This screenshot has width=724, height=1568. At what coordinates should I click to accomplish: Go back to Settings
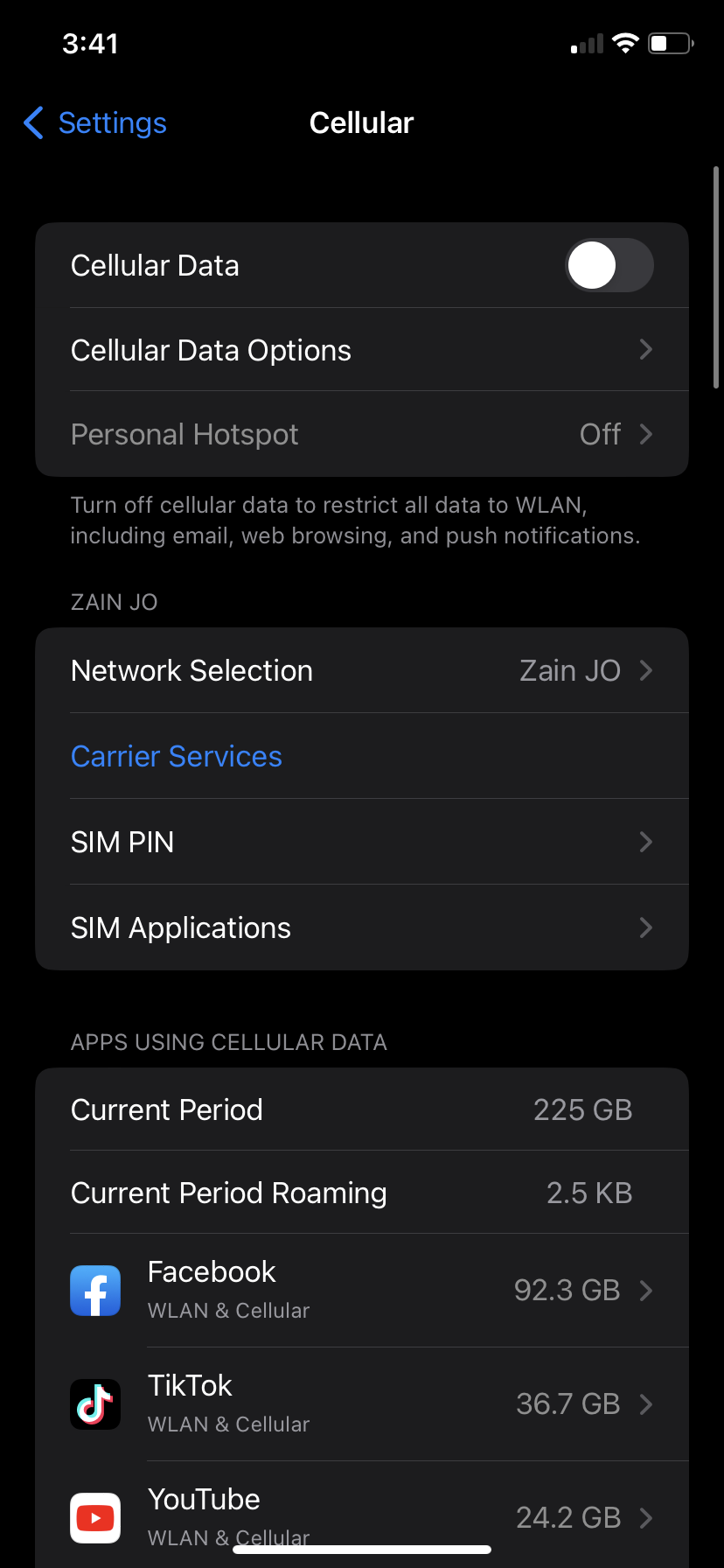[96, 123]
